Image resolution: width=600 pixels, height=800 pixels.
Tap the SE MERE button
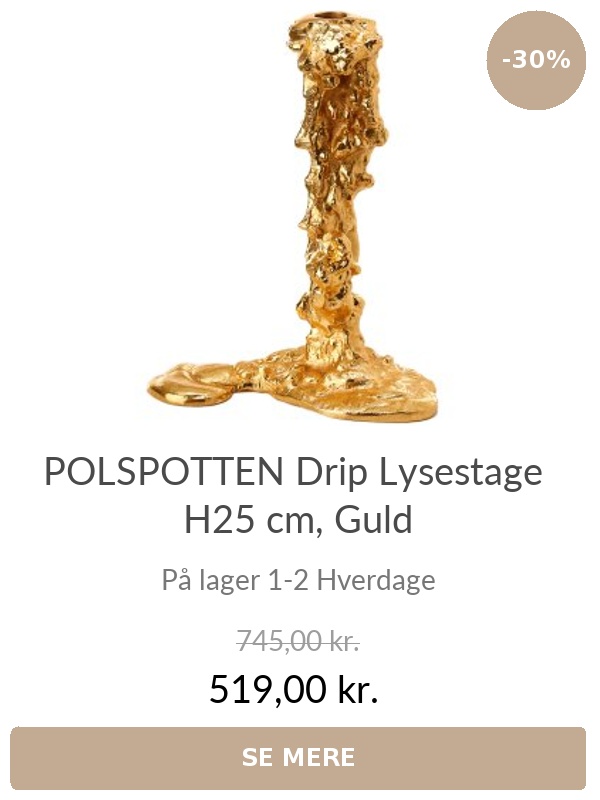tap(298, 758)
